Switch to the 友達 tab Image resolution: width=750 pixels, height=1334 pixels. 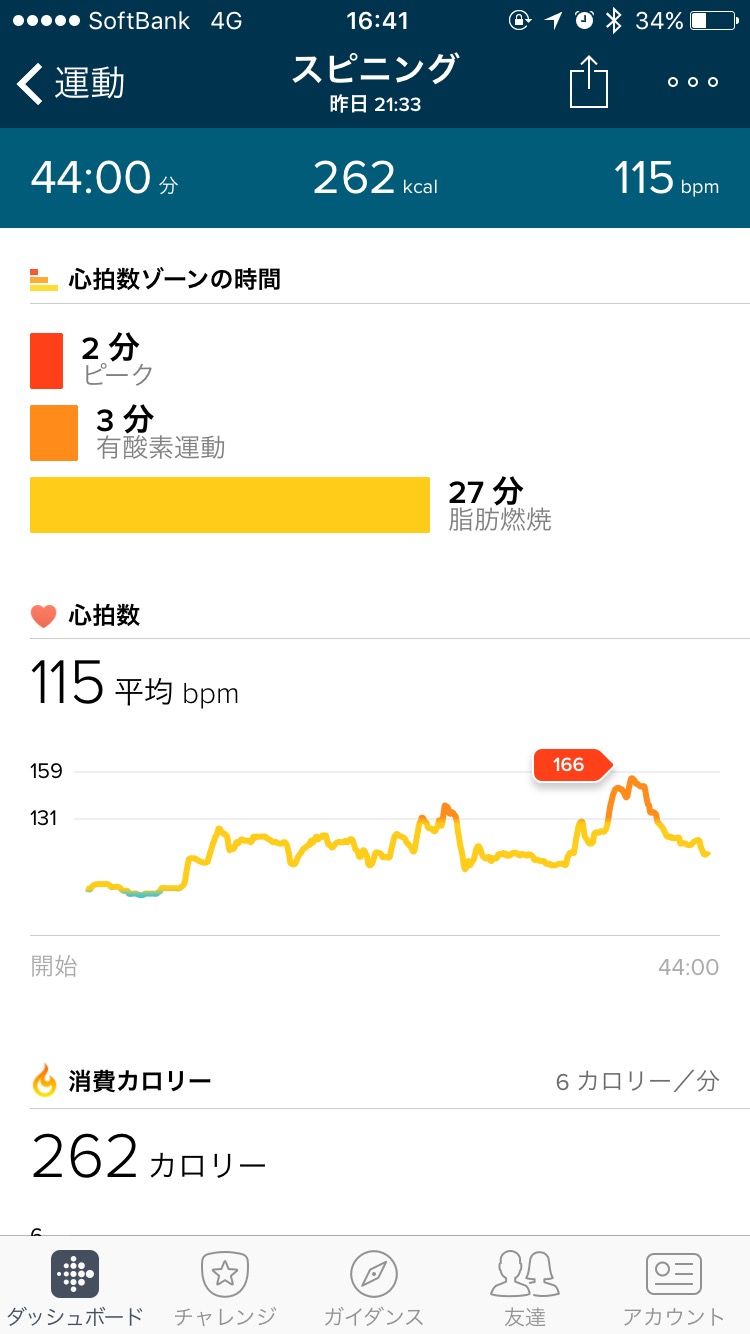pyautogui.click(x=525, y=1287)
